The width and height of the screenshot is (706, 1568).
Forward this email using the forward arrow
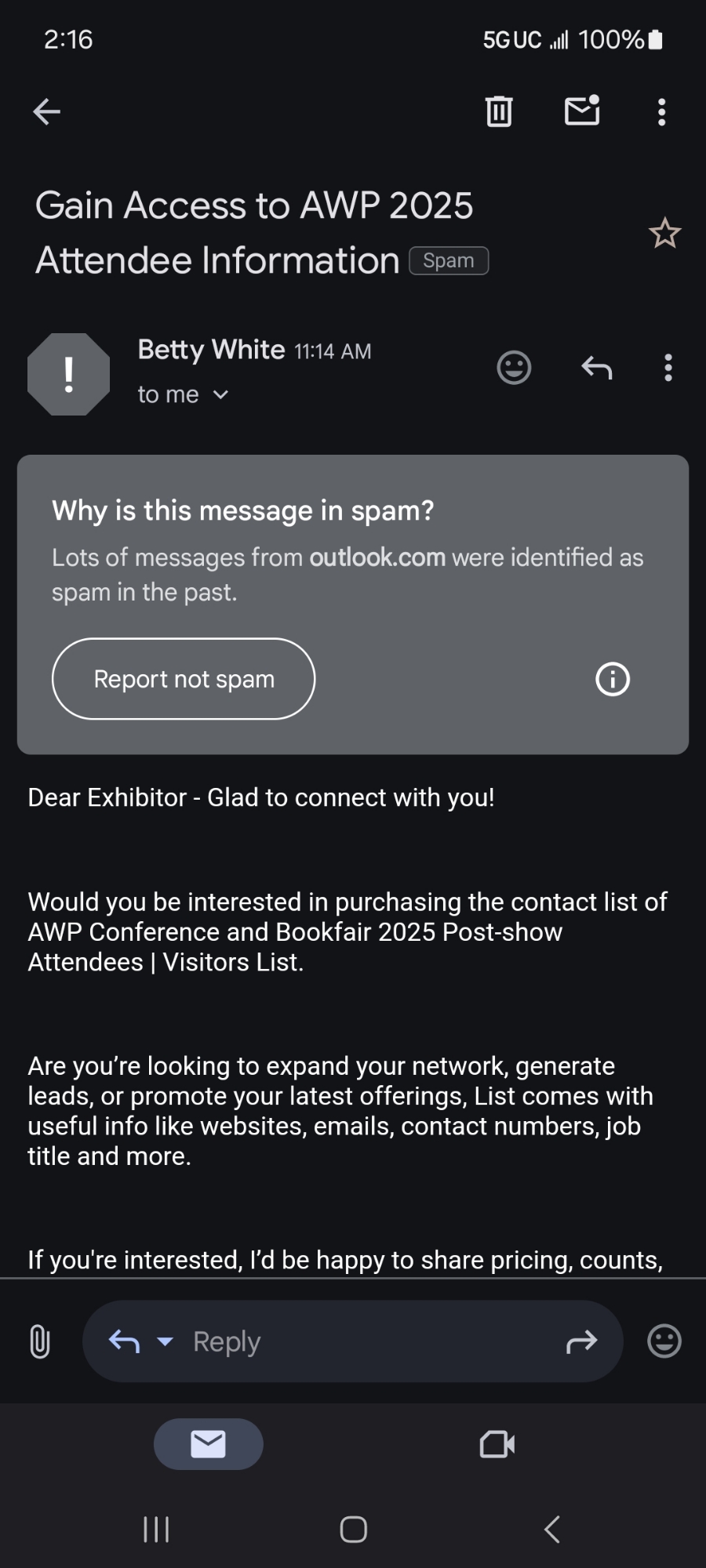pos(581,1342)
